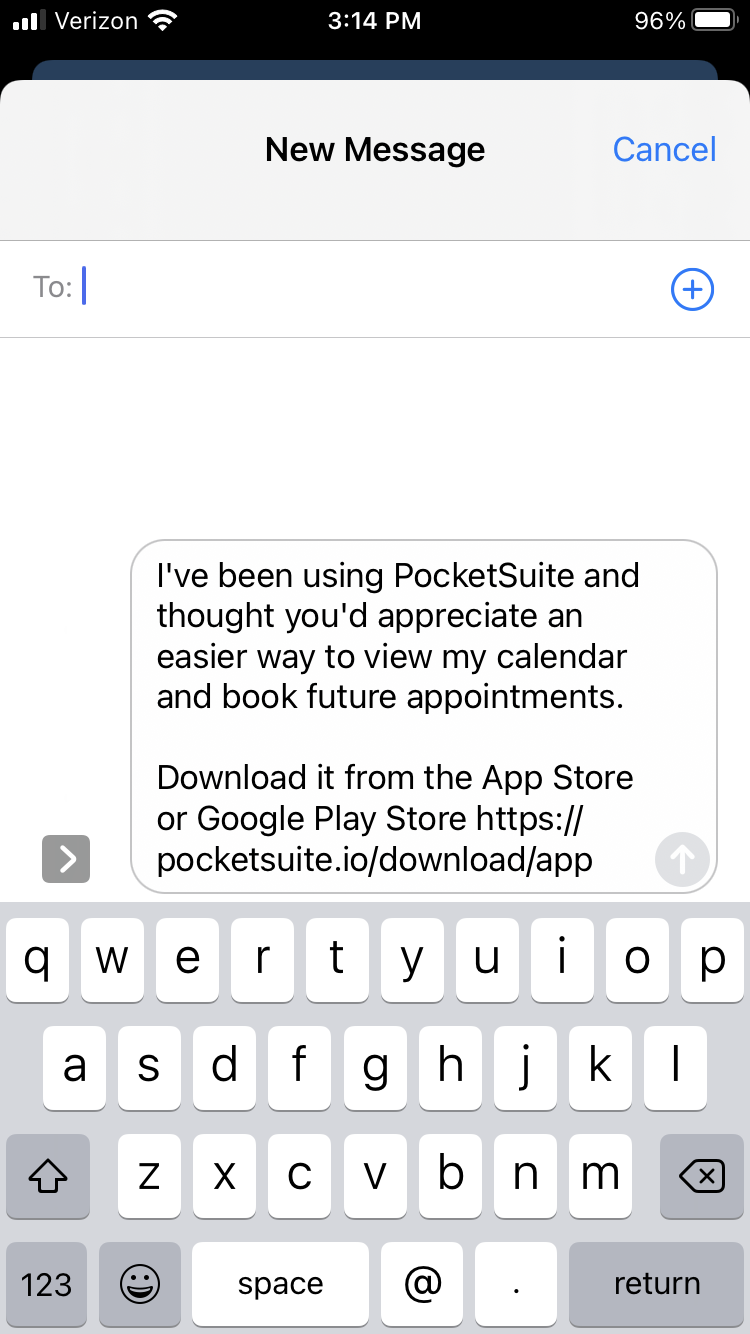Switch keyboard to 123 numbers
Viewport: 750px width, 1334px height.
coord(47,1284)
